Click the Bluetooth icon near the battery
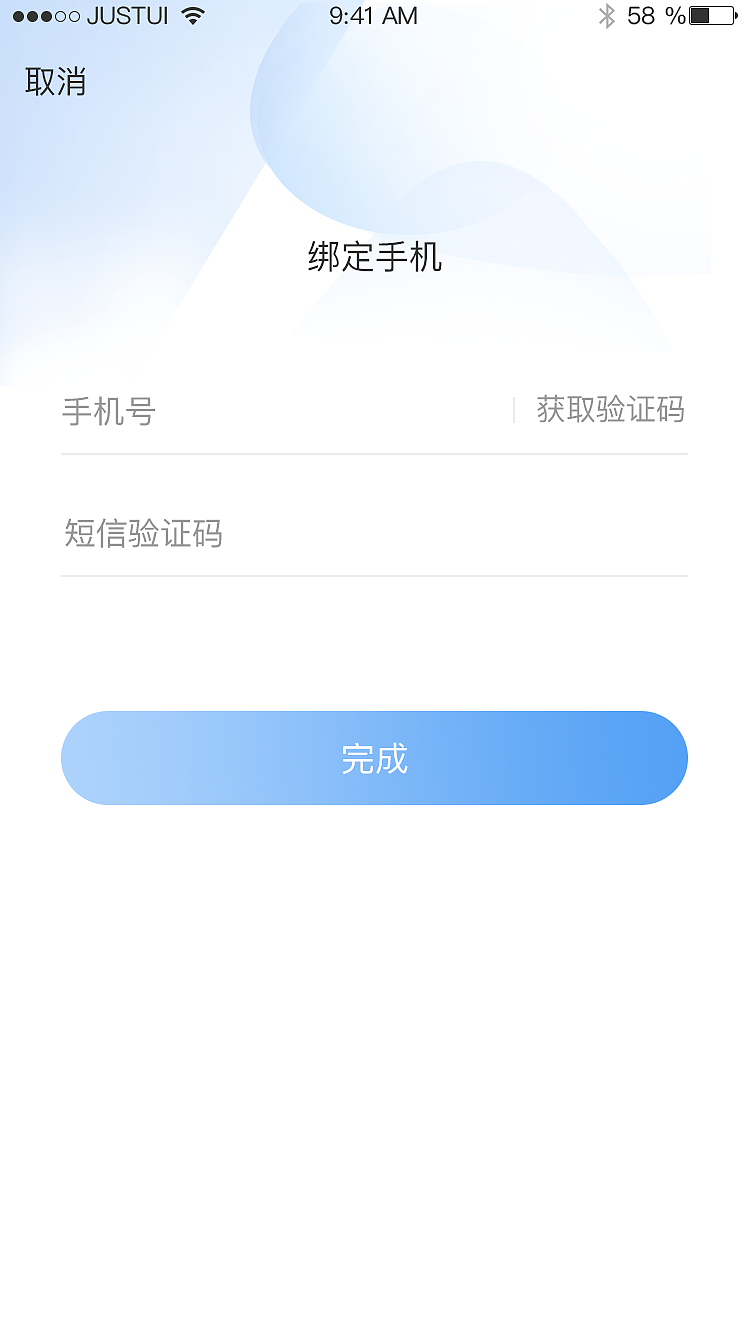750x1334 pixels. point(607,15)
